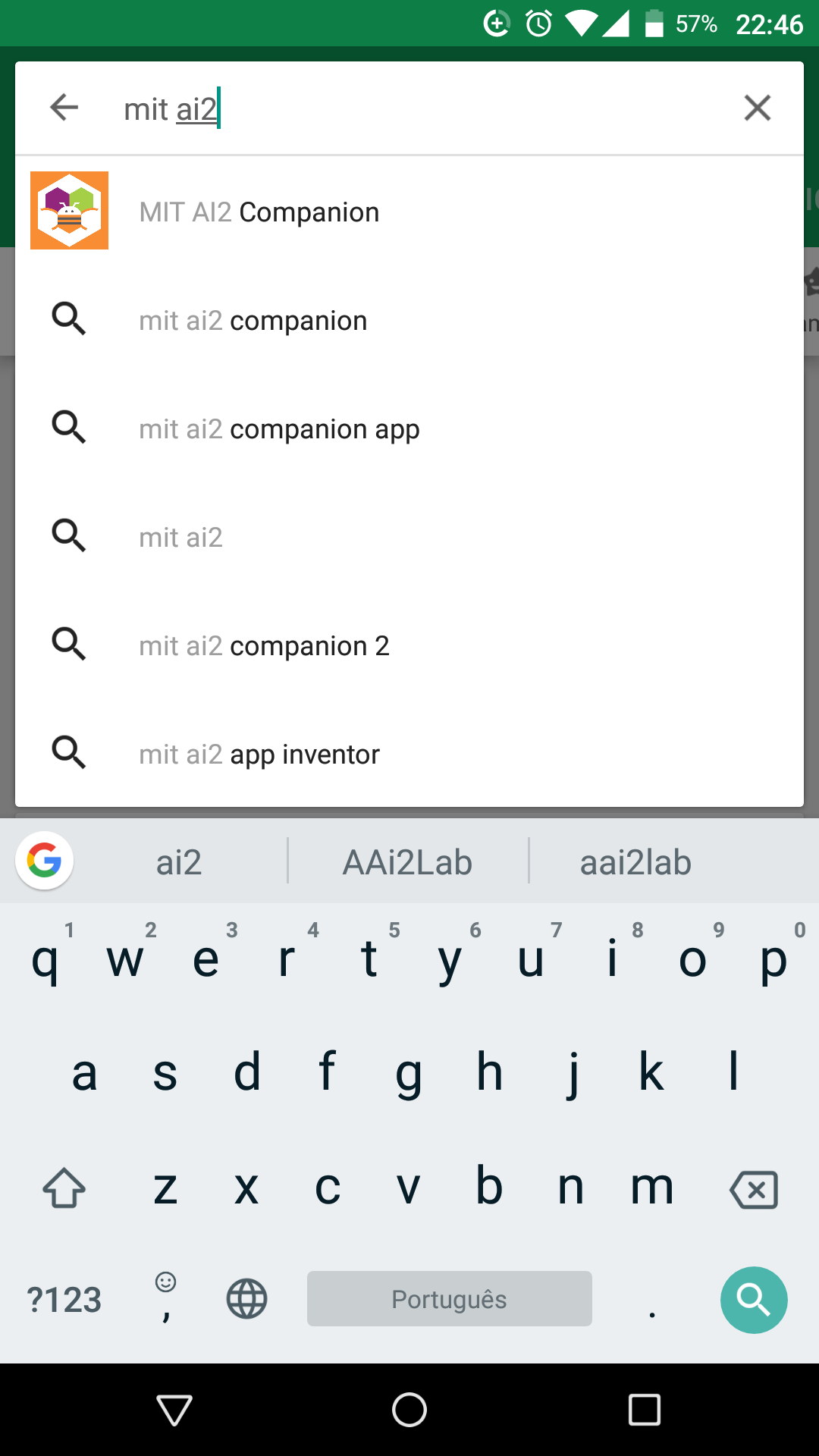Viewport: 819px width, 1456px height.
Task: Tap the shift key on the keyboard
Action: point(64,1188)
